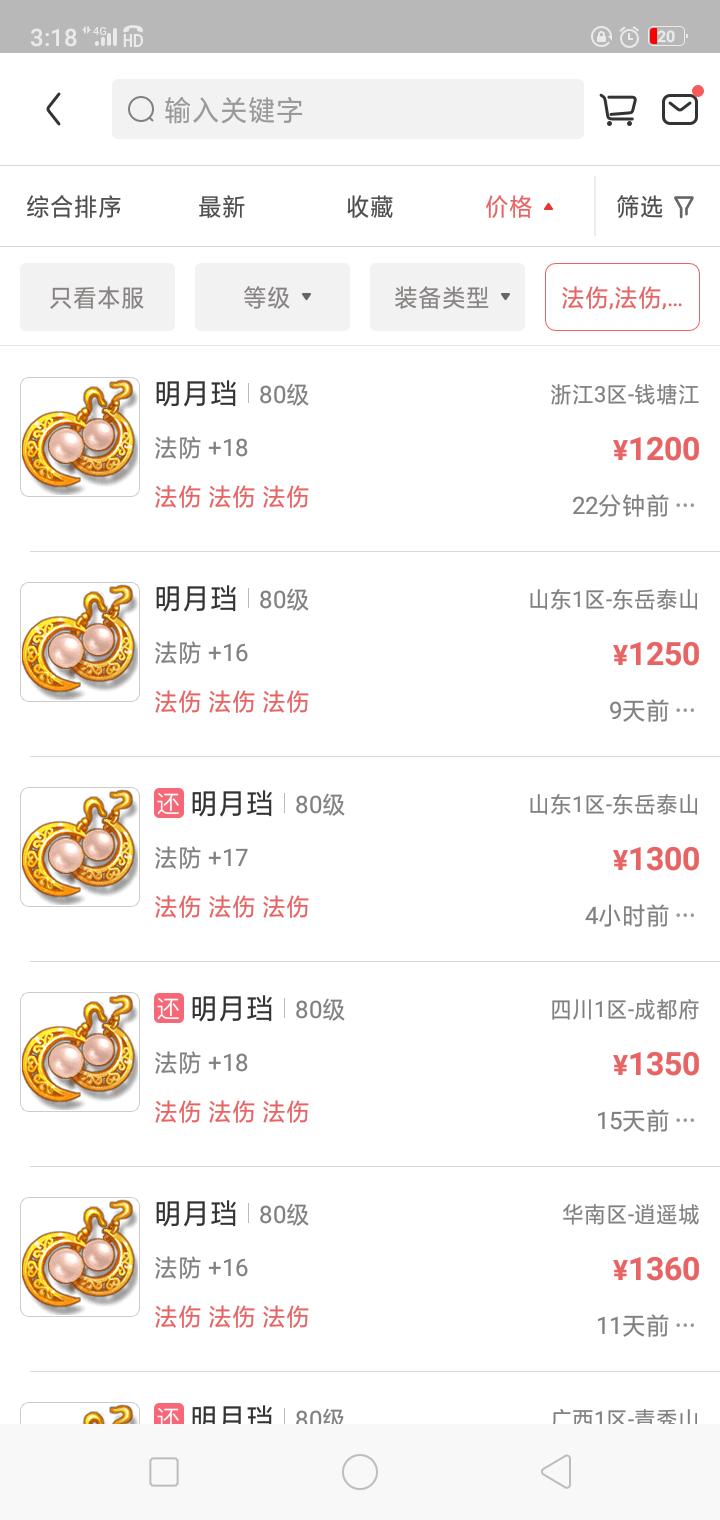Switch to 综合排序 sorting
Viewport: 720px width, 1520px height.
click(74, 207)
